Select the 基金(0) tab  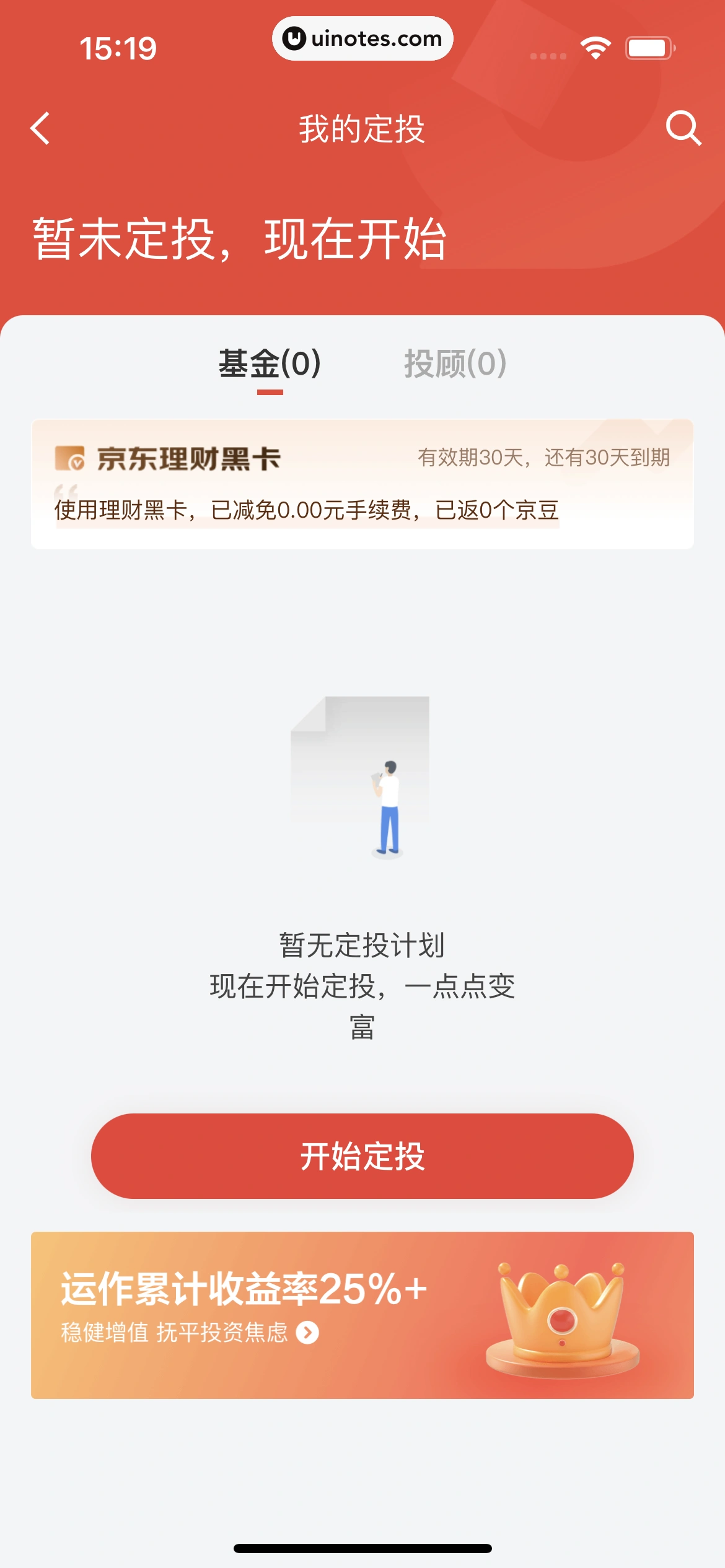pos(270,364)
